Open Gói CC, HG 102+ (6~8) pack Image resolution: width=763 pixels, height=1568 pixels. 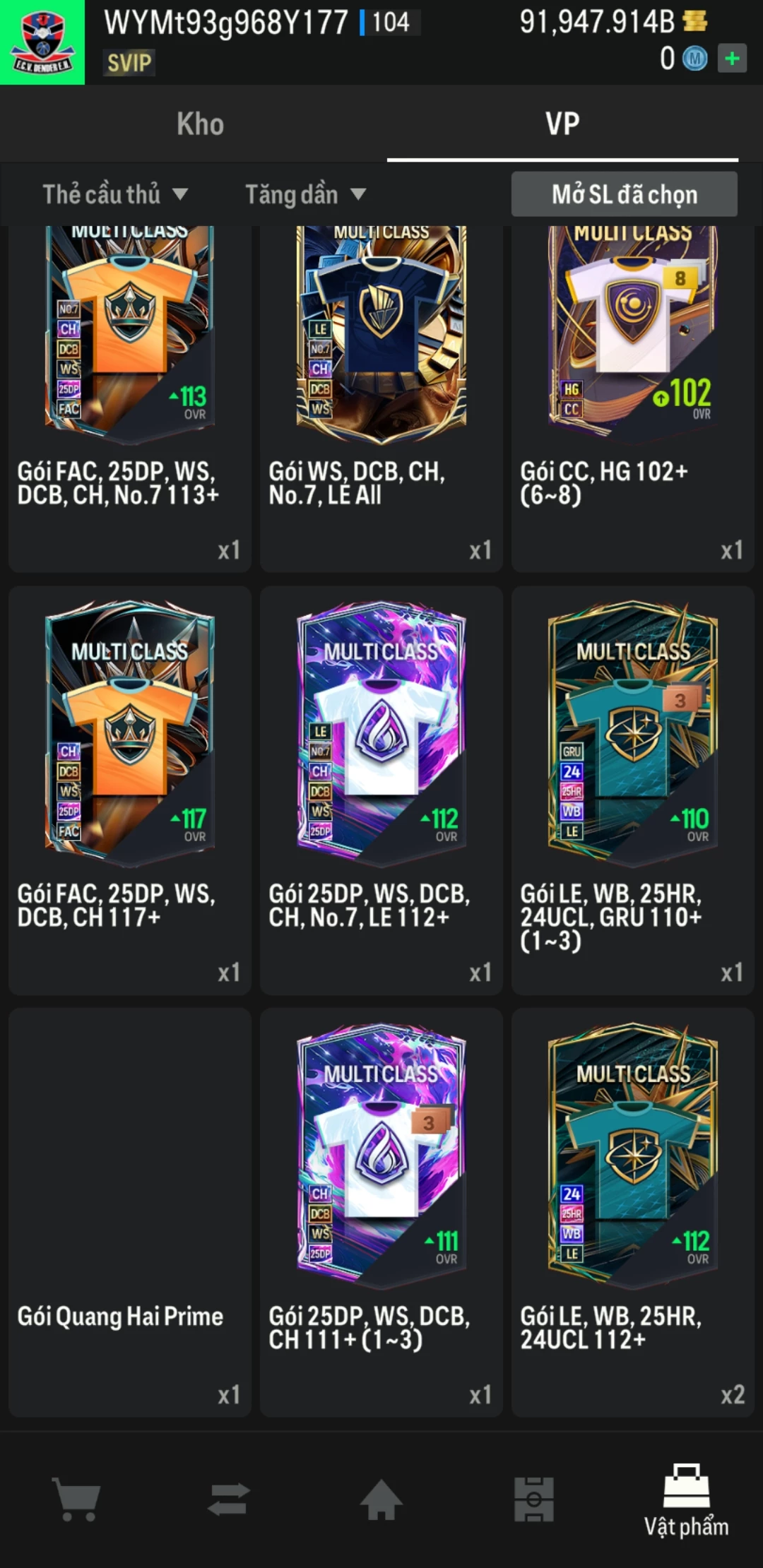click(x=633, y=396)
